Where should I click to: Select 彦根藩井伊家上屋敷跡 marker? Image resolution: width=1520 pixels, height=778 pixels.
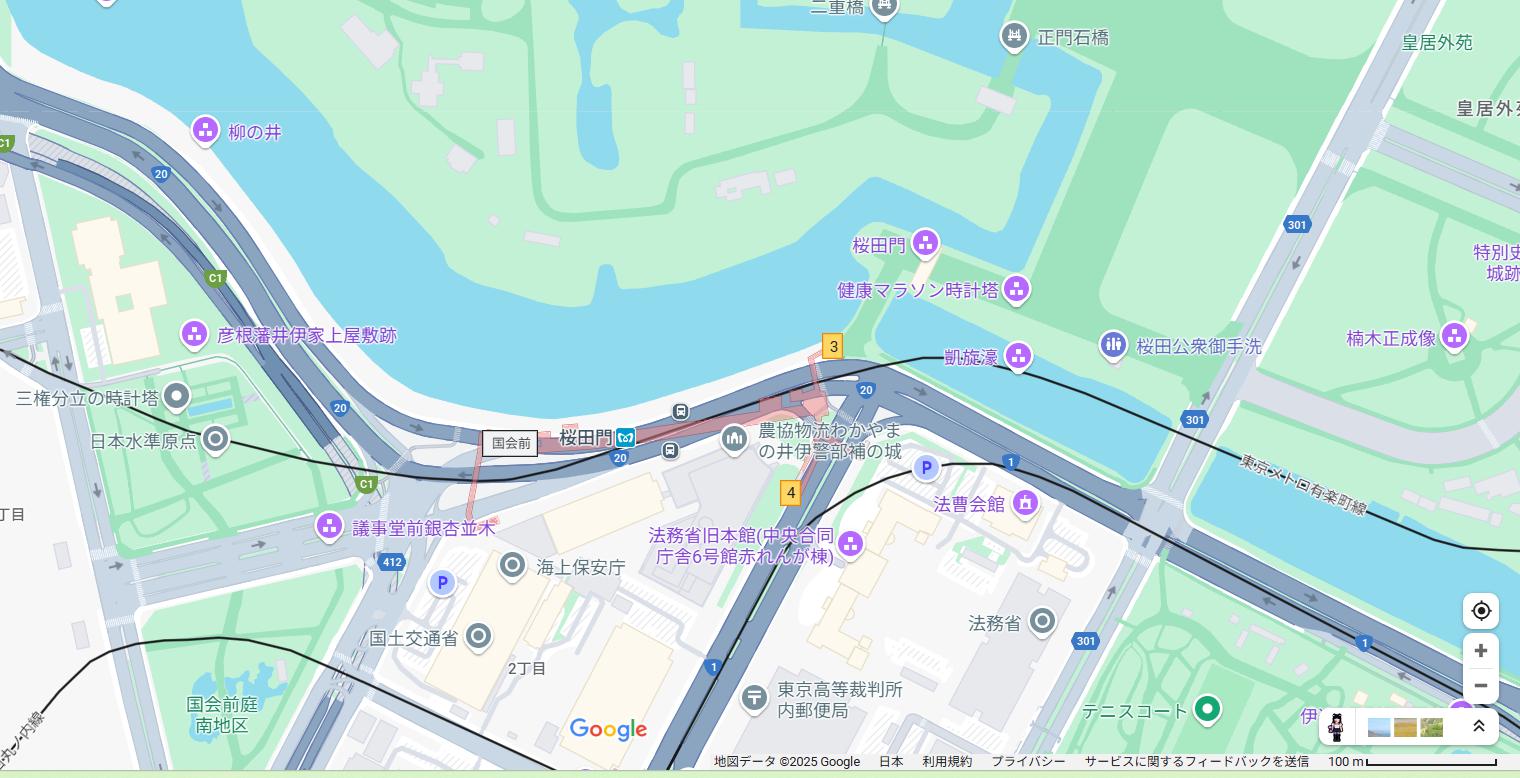[194, 335]
